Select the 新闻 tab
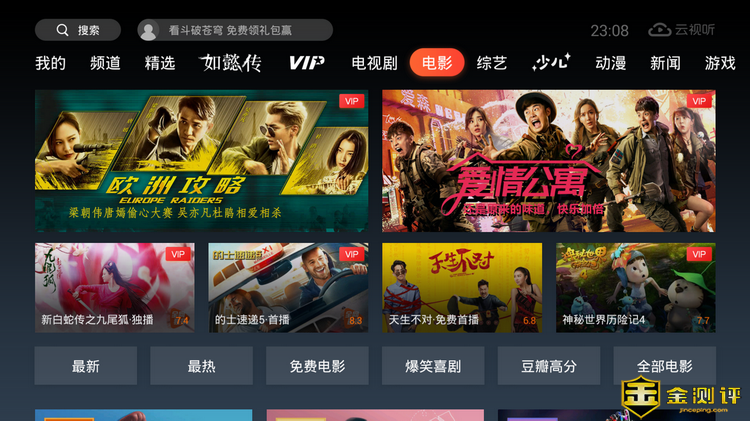The height and width of the screenshot is (421, 750). (x=665, y=63)
